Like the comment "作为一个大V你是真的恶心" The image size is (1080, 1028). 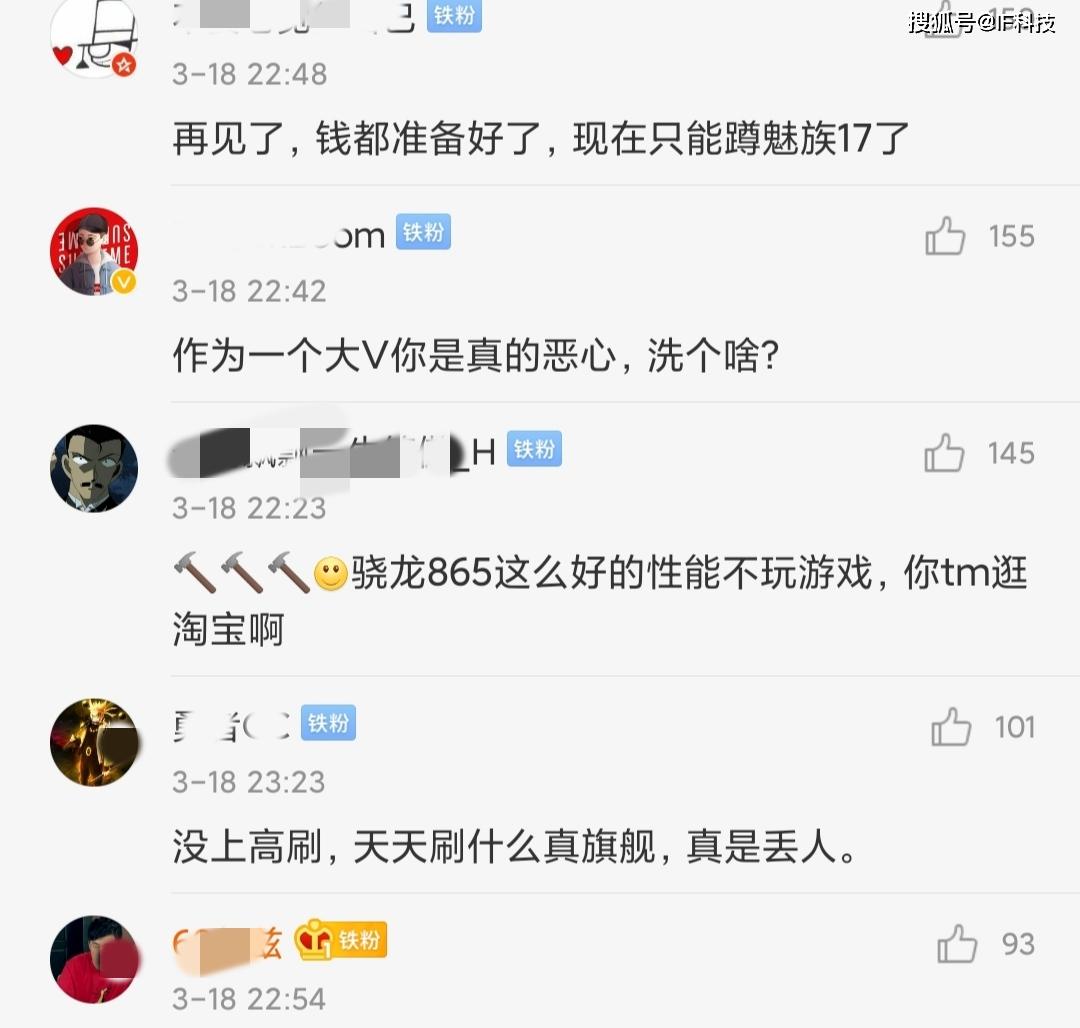(x=945, y=237)
